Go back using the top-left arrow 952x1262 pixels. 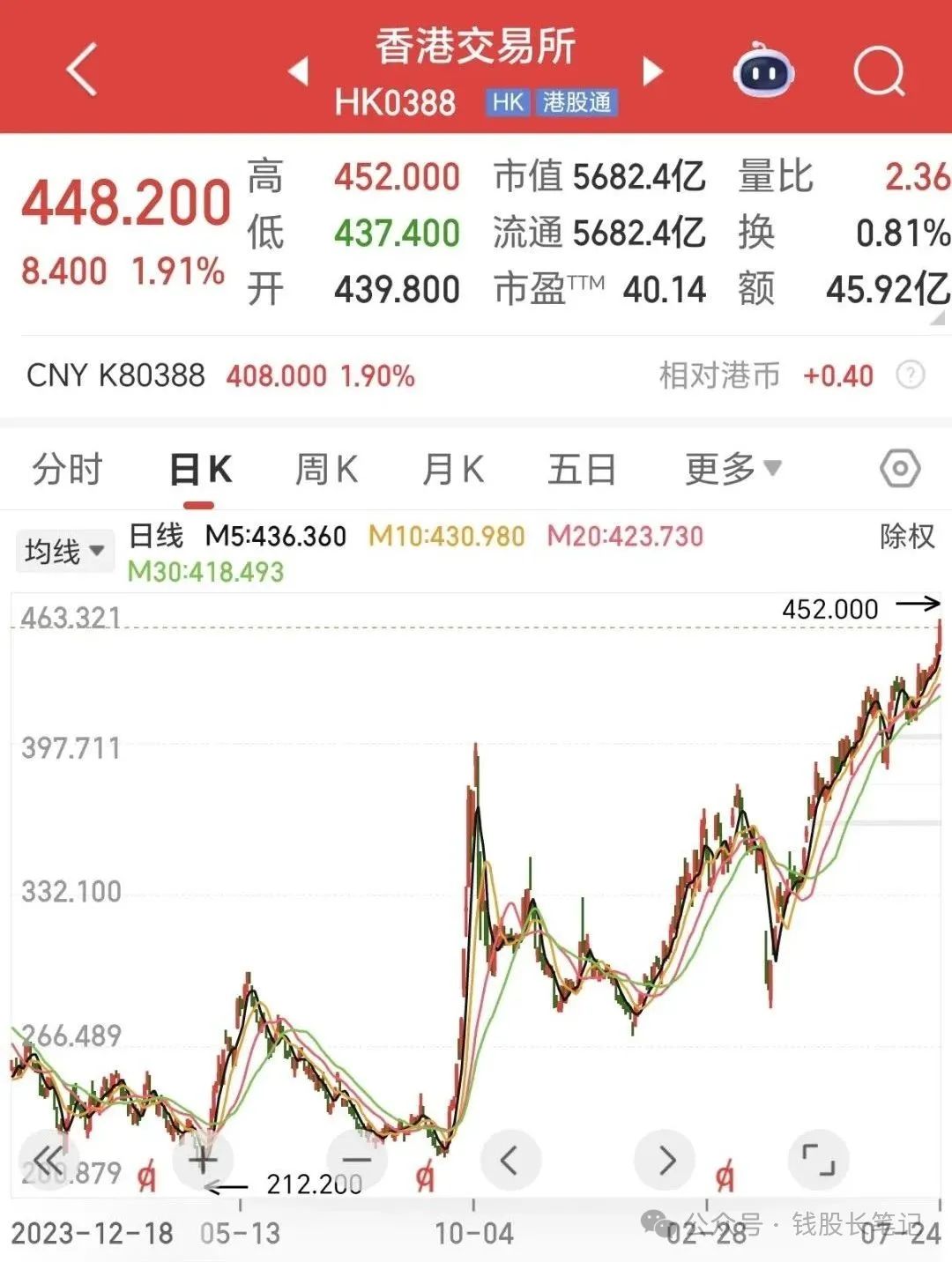click(80, 71)
